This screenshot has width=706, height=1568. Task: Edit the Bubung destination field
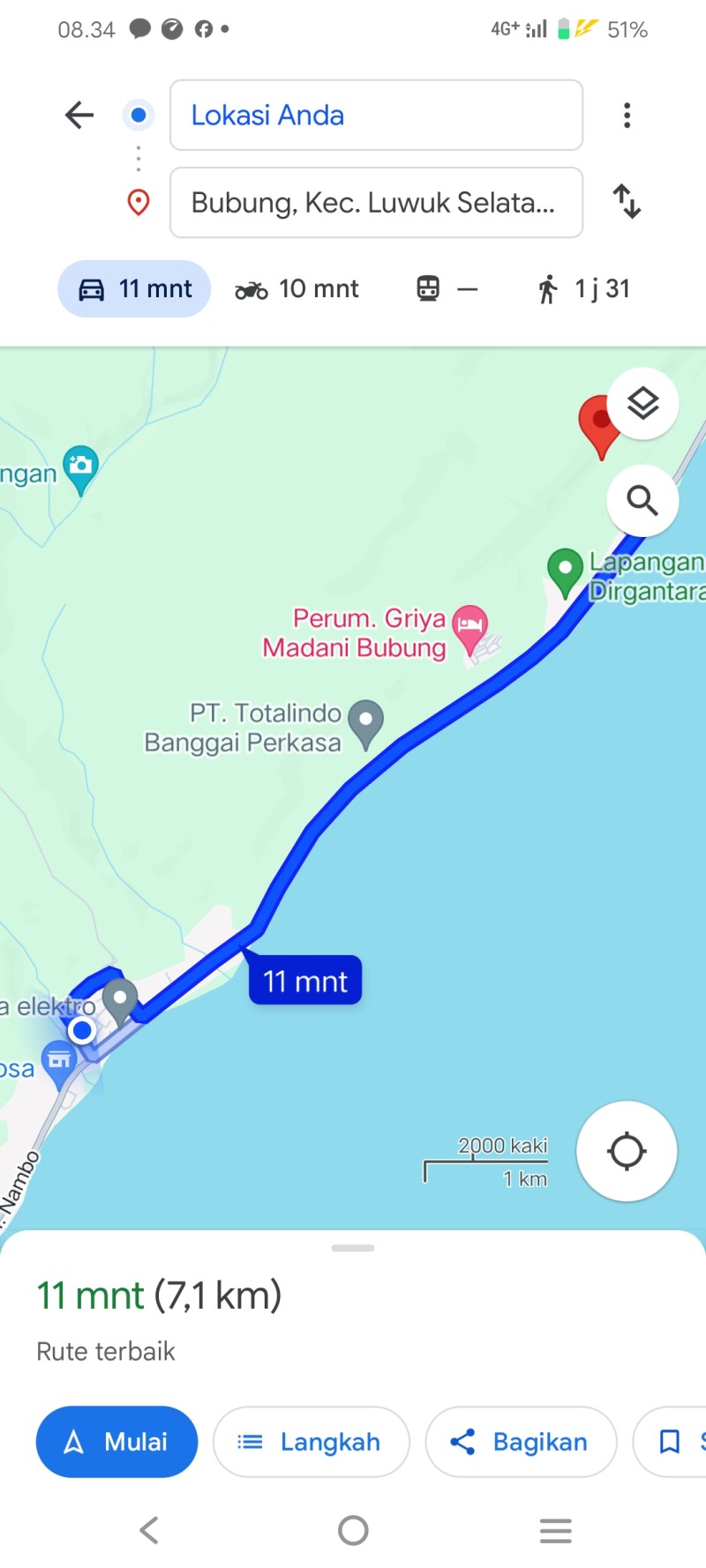pyautogui.click(x=376, y=203)
